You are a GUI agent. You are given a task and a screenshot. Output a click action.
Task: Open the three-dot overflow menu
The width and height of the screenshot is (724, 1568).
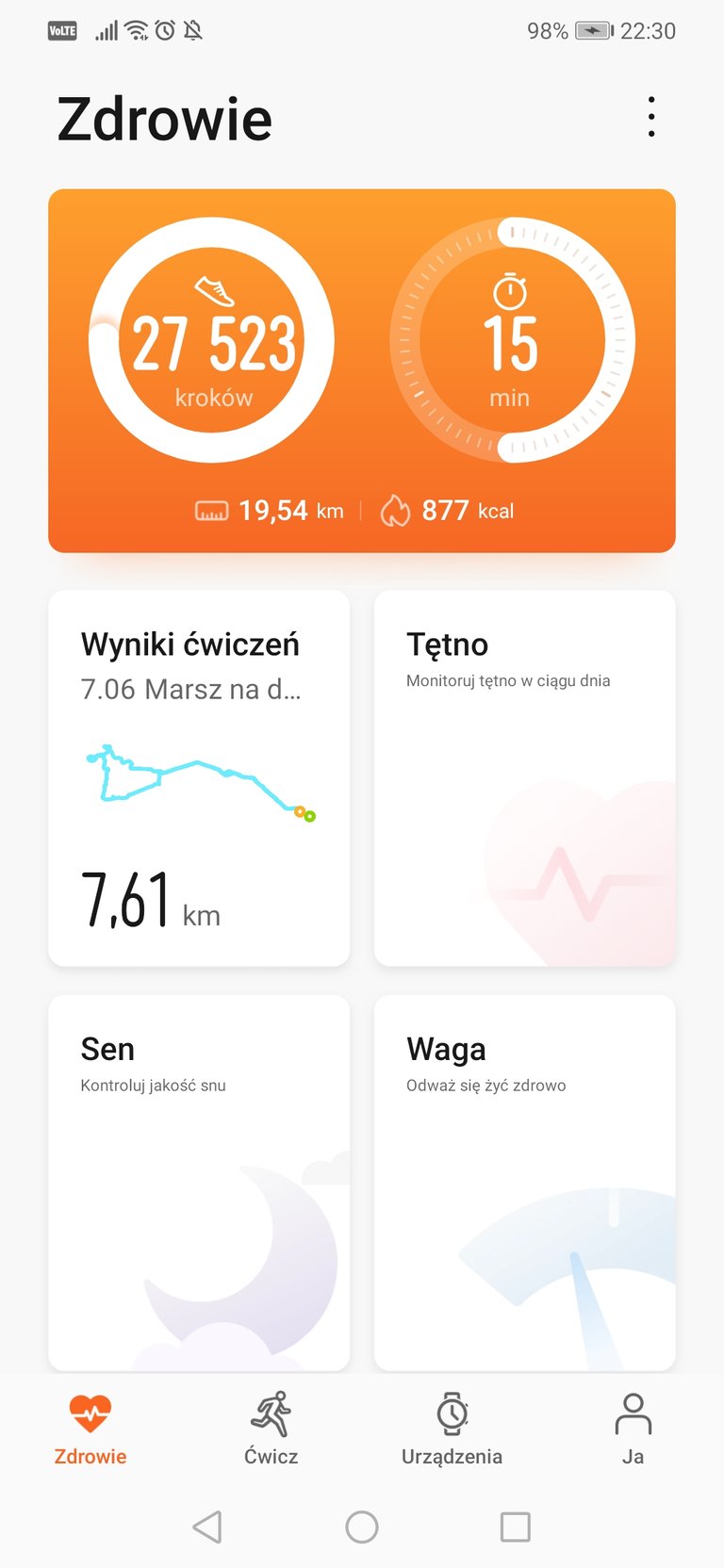click(x=650, y=117)
